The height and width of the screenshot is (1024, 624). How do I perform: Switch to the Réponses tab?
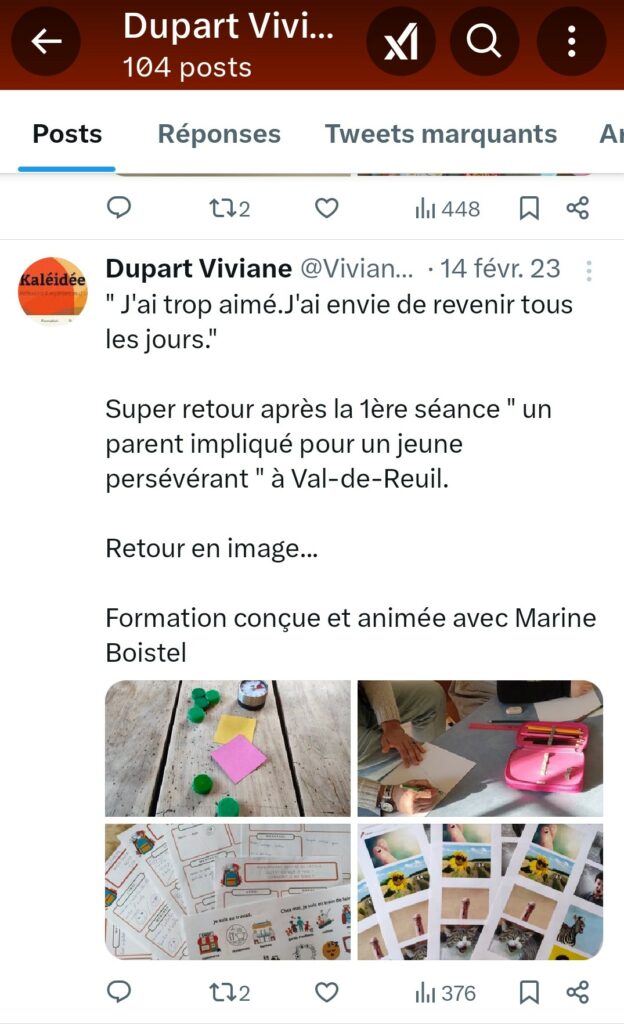219,134
